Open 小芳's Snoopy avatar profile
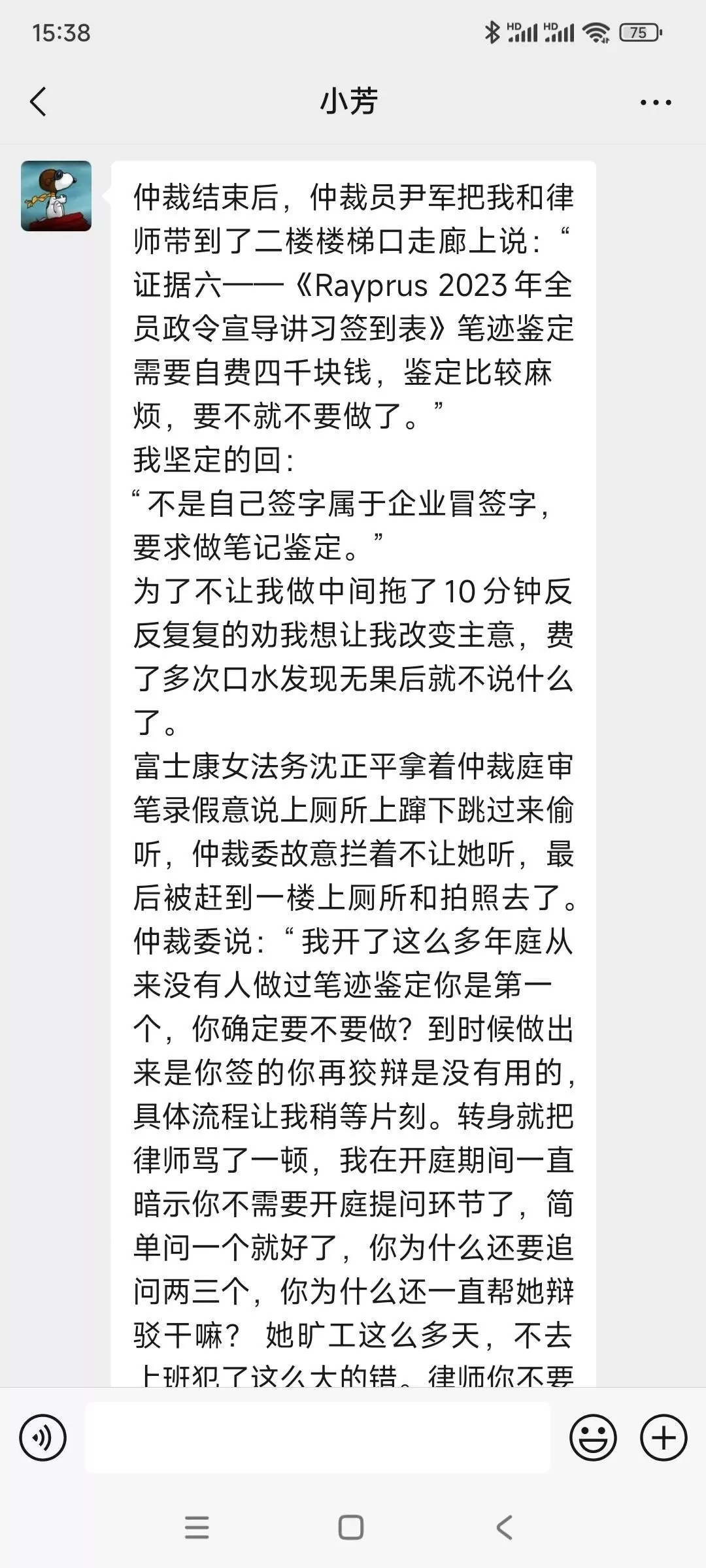 pyautogui.click(x=56, y=196)
